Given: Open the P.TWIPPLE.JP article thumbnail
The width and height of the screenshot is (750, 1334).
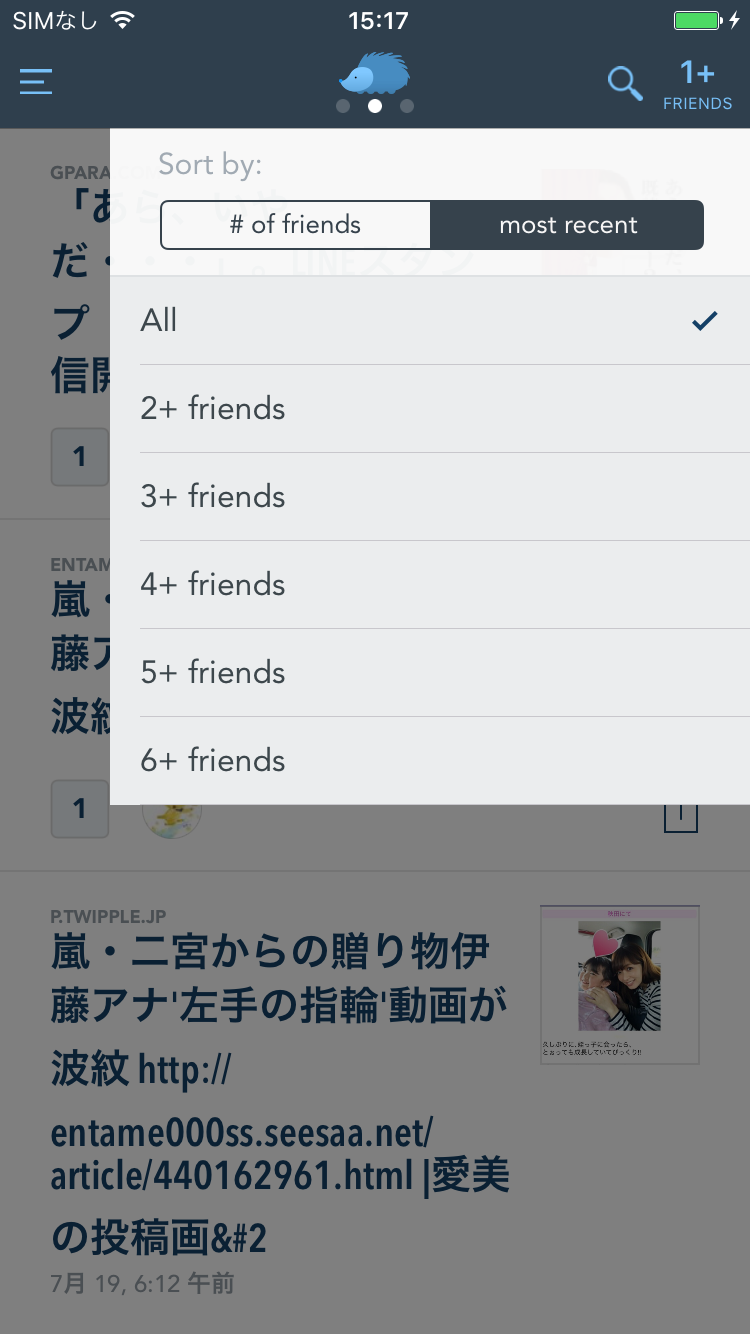Looking at the screenshot, I should tap(619, 984).
